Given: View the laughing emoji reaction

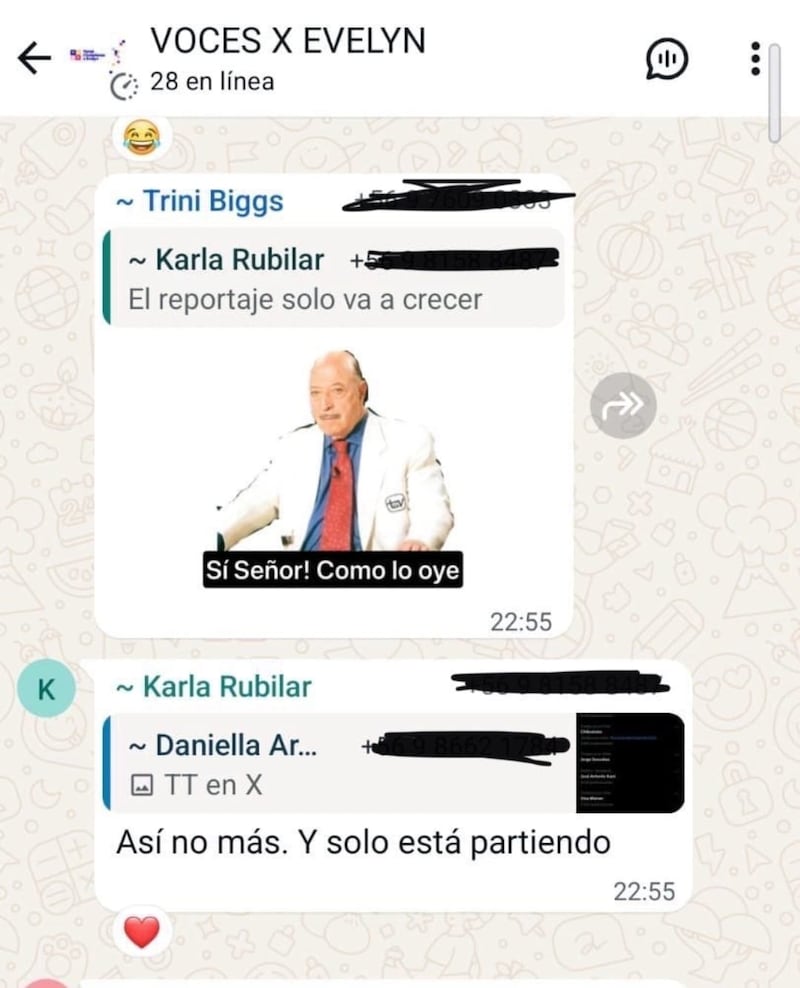Looking at the screenshot, I should 142,137.
